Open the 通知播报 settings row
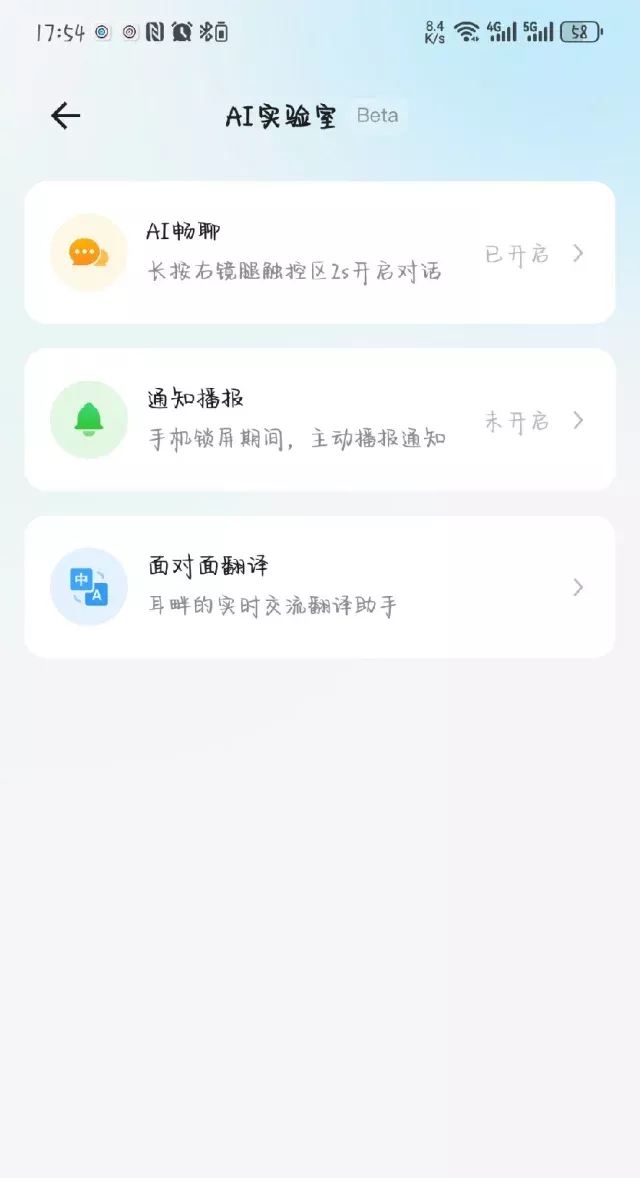 319,420
